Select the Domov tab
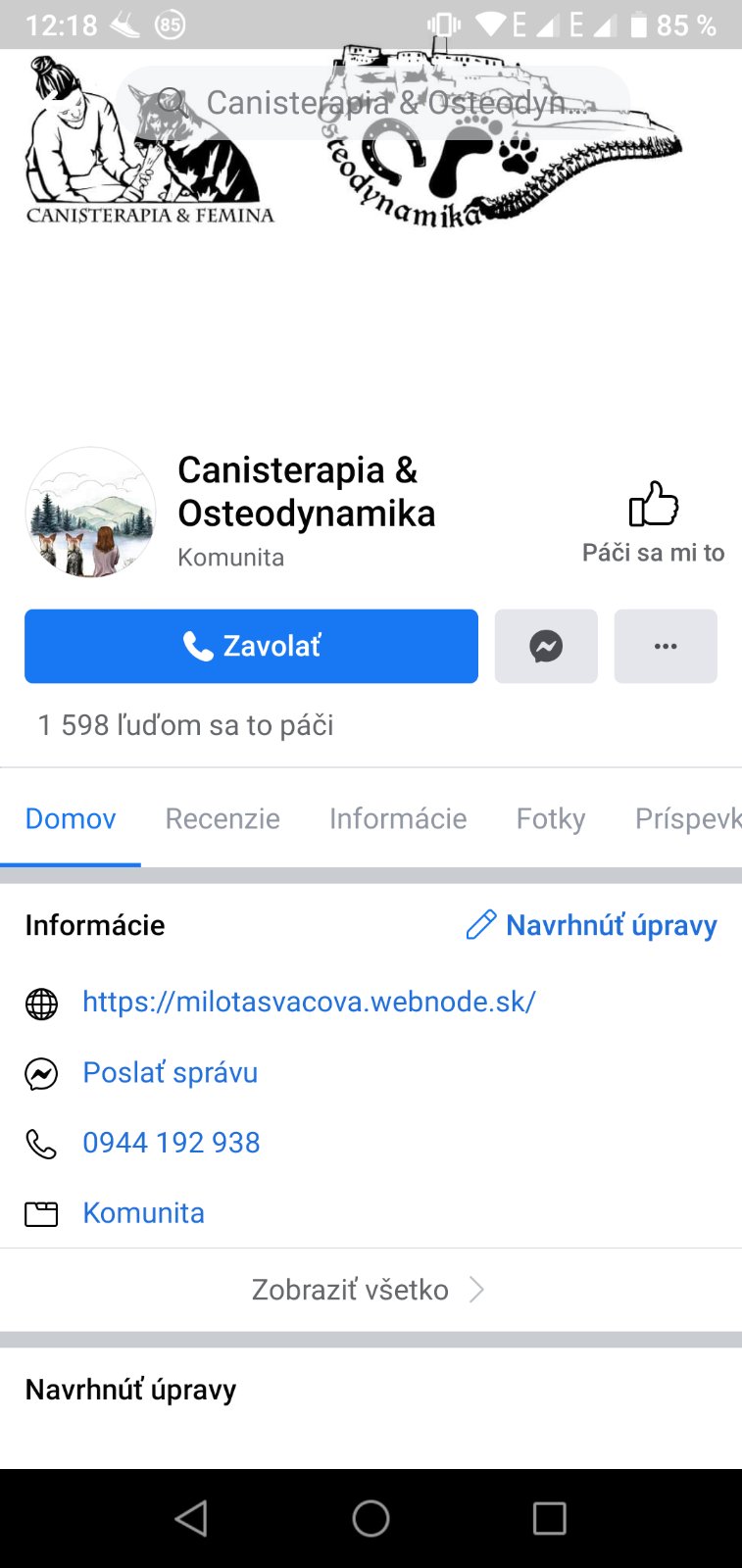The height and width of the screenshot is (1568, 742). point(71,818)
